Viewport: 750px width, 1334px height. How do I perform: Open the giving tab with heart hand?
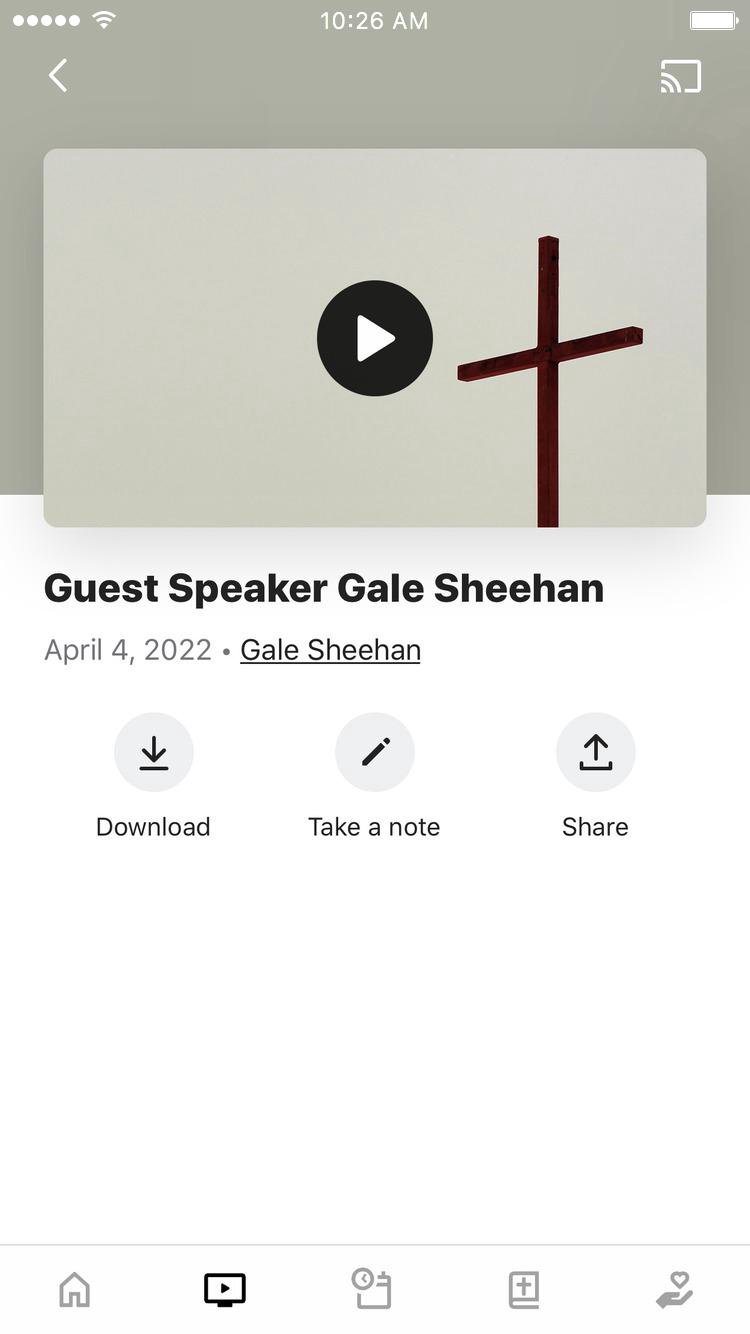675,1289
